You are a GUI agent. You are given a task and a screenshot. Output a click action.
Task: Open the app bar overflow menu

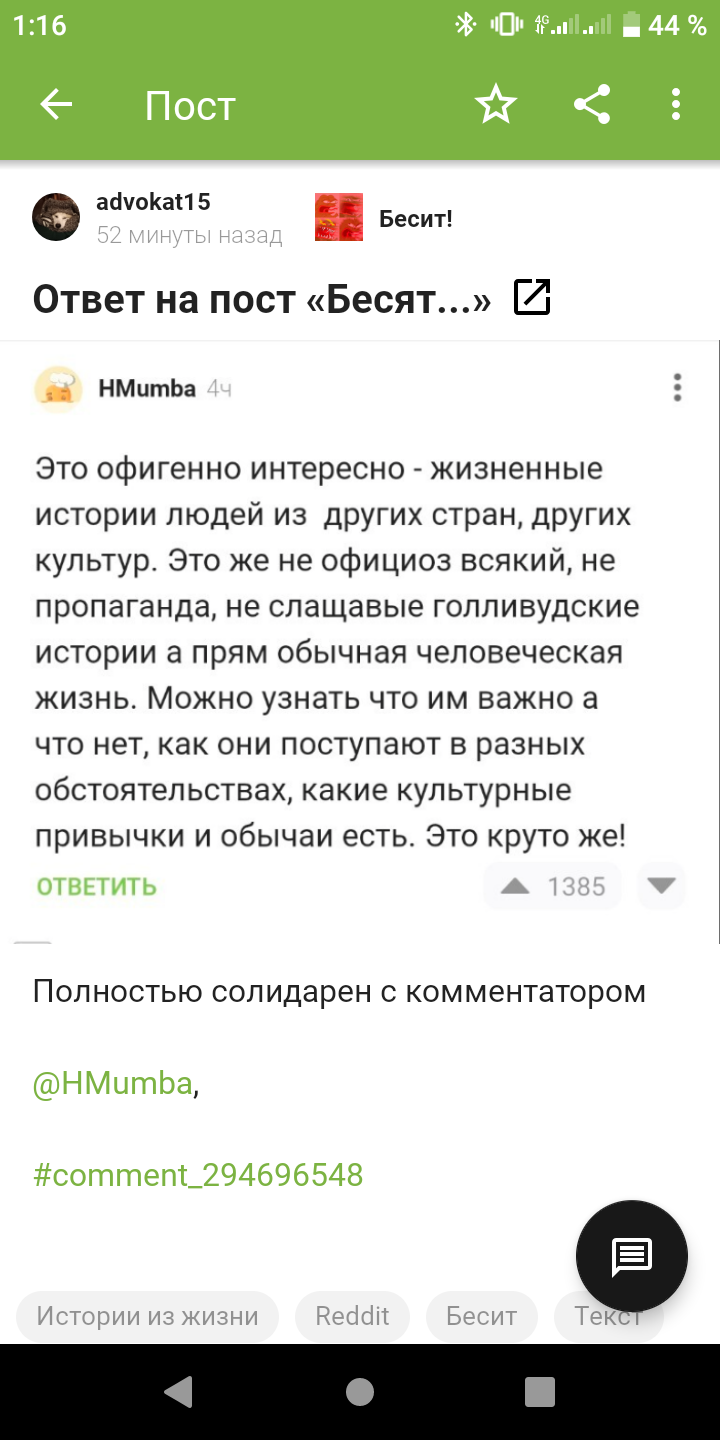[x=676, y=104]
